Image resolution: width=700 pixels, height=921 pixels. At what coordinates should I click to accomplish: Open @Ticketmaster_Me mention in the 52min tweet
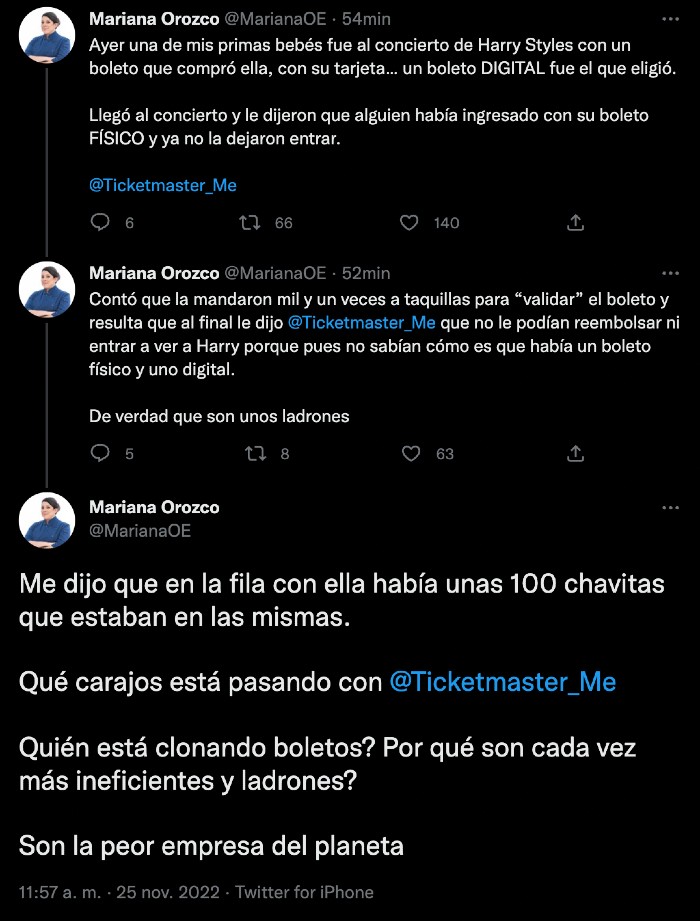(x=362, y=322)
